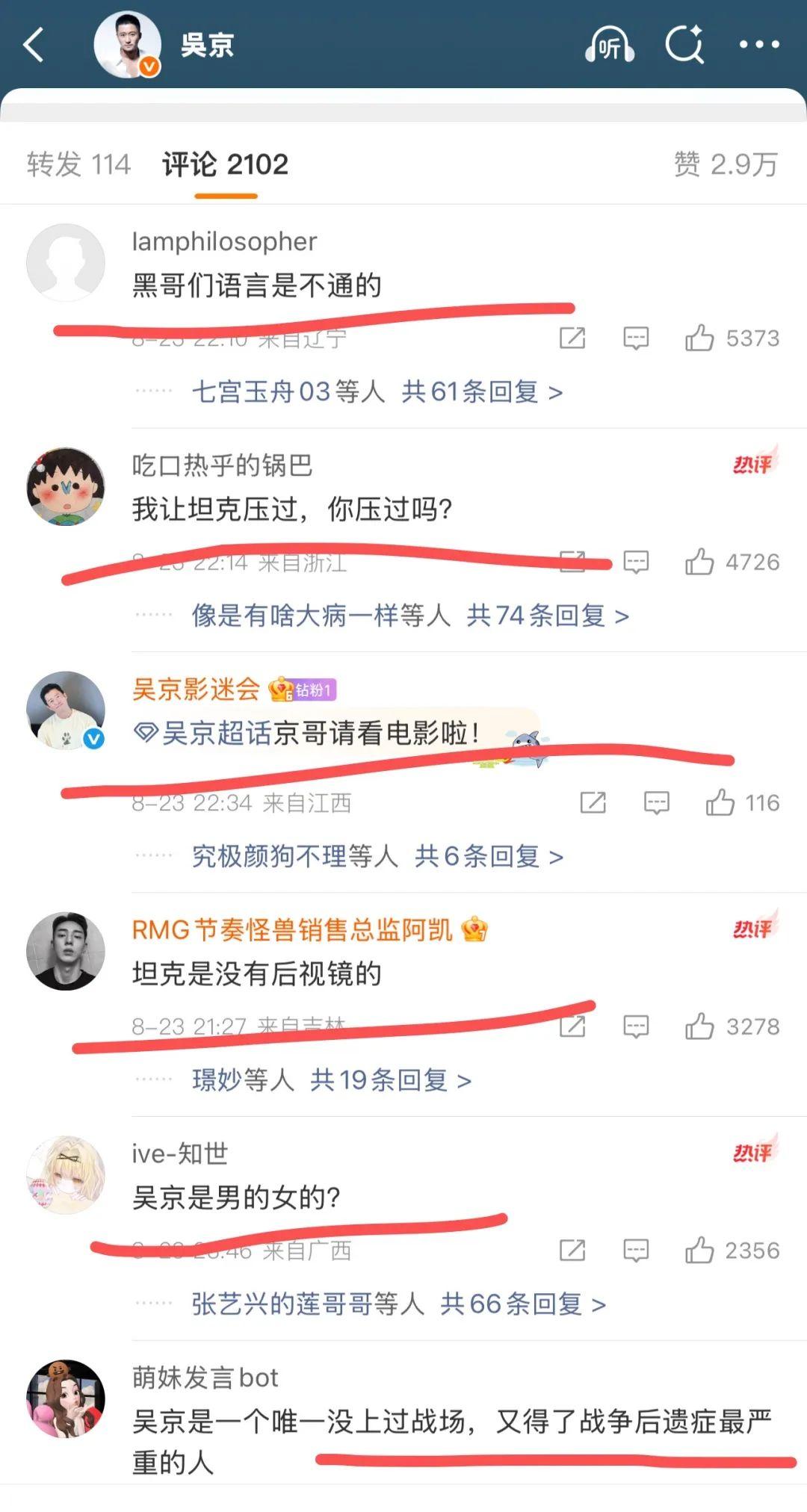Expand 共66条回复 under ive-知世's comment
Screen dimensions: 807x1512
pos(522,1304)
